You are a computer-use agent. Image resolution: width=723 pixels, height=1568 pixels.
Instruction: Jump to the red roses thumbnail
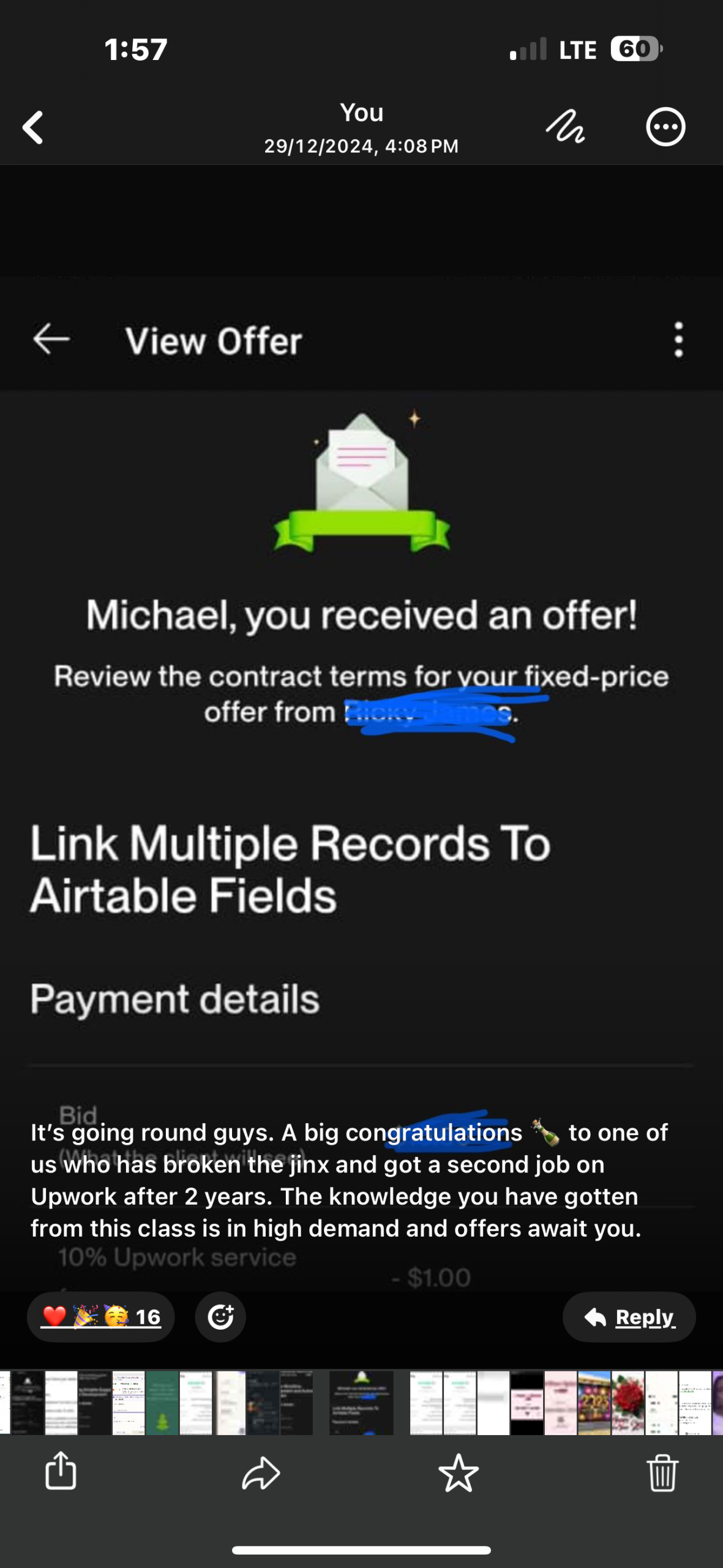(627, 1403)
